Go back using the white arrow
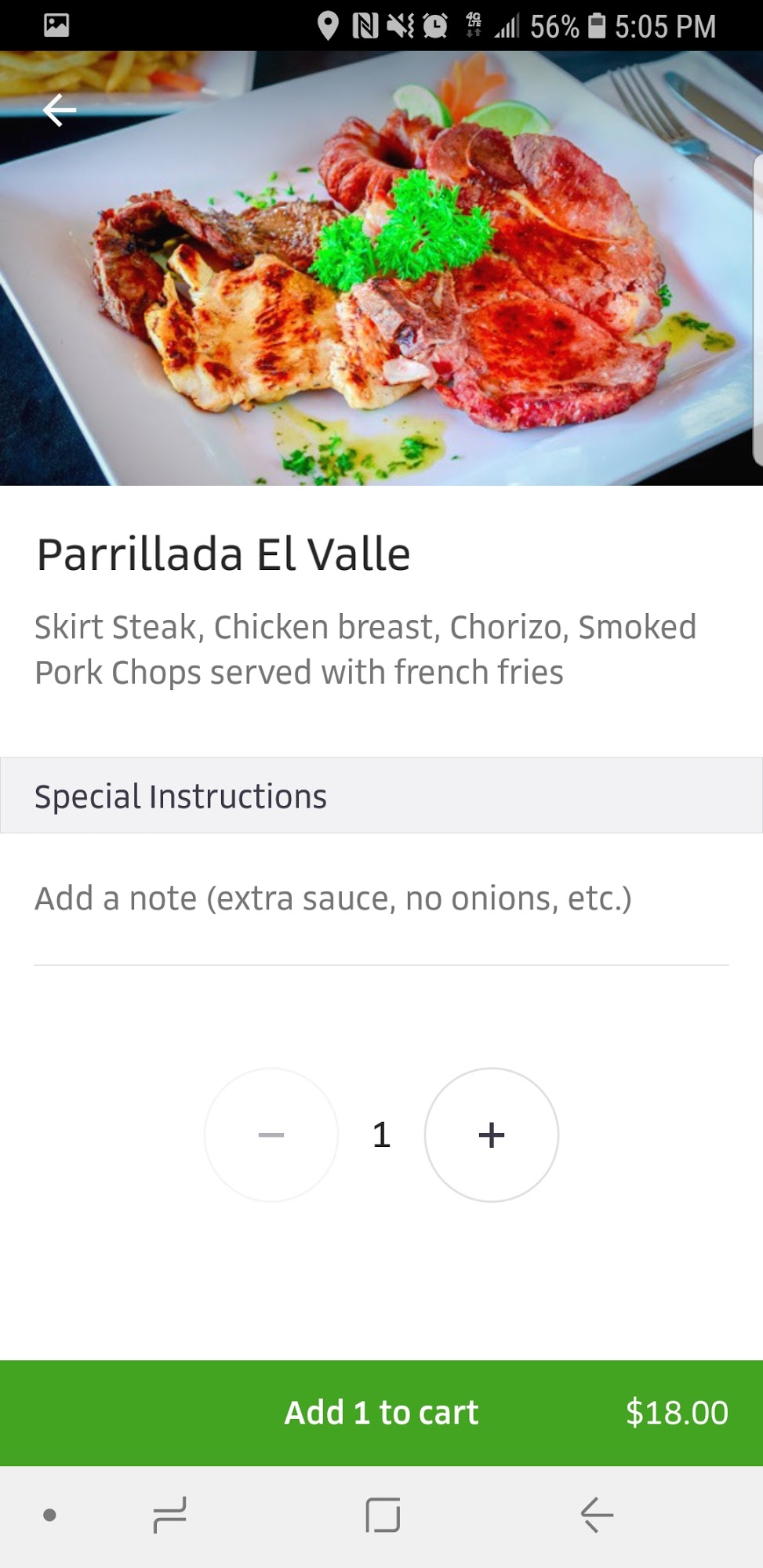The width and height of the screenshot is (763, 1568). [60, 111]
